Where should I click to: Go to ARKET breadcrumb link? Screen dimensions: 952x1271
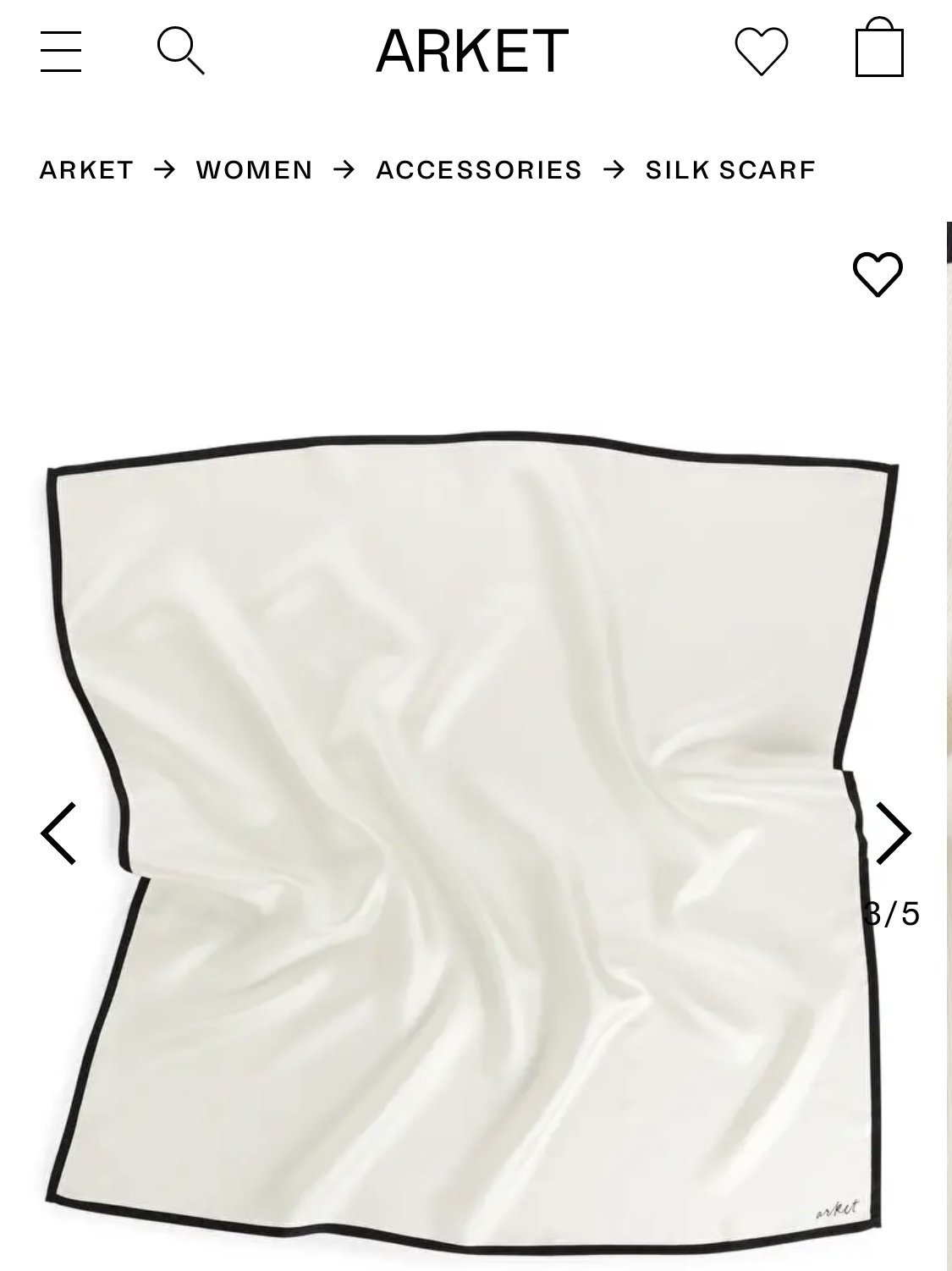[86, 170]
